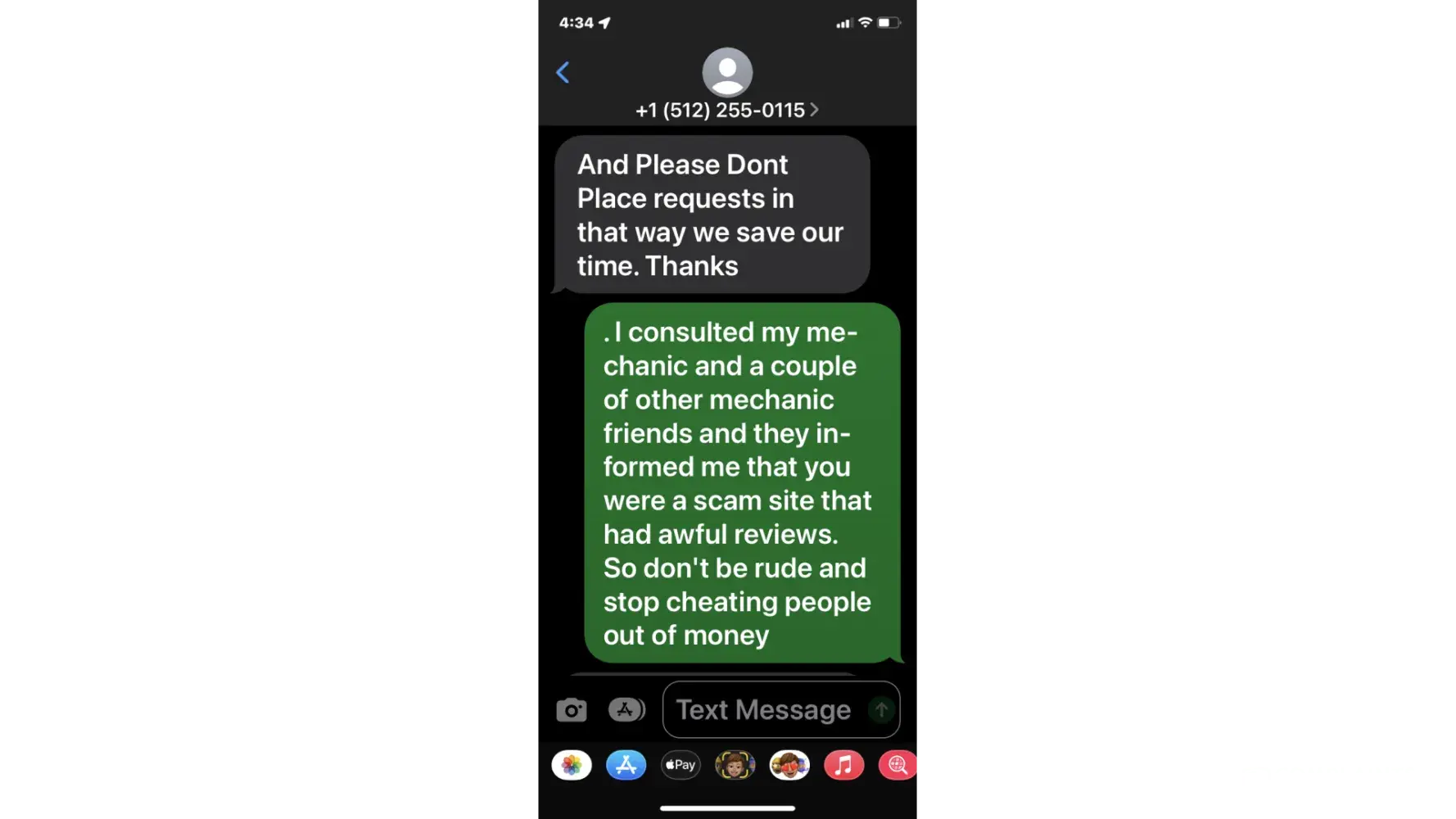The height and width of the screenshot is (819, 1456).
Task: Open the Music iMessage app
Action: tap(843, 765)
